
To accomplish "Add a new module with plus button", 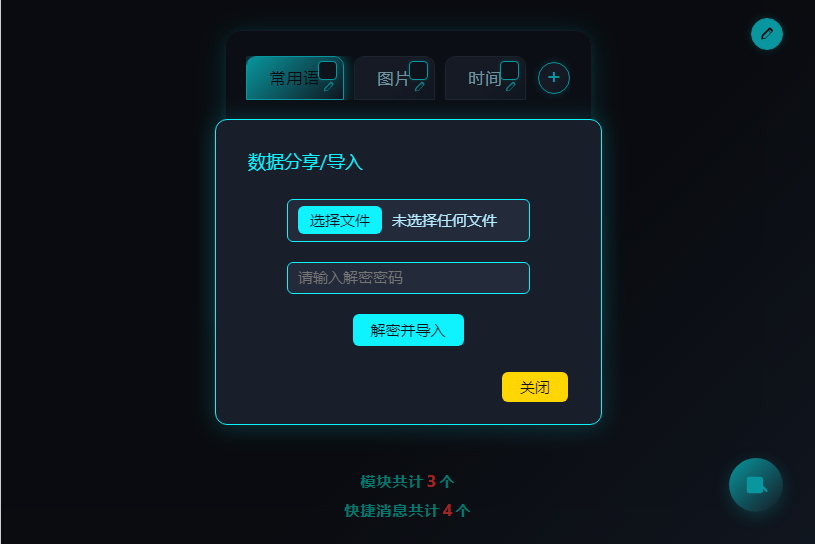I will 554,77.
